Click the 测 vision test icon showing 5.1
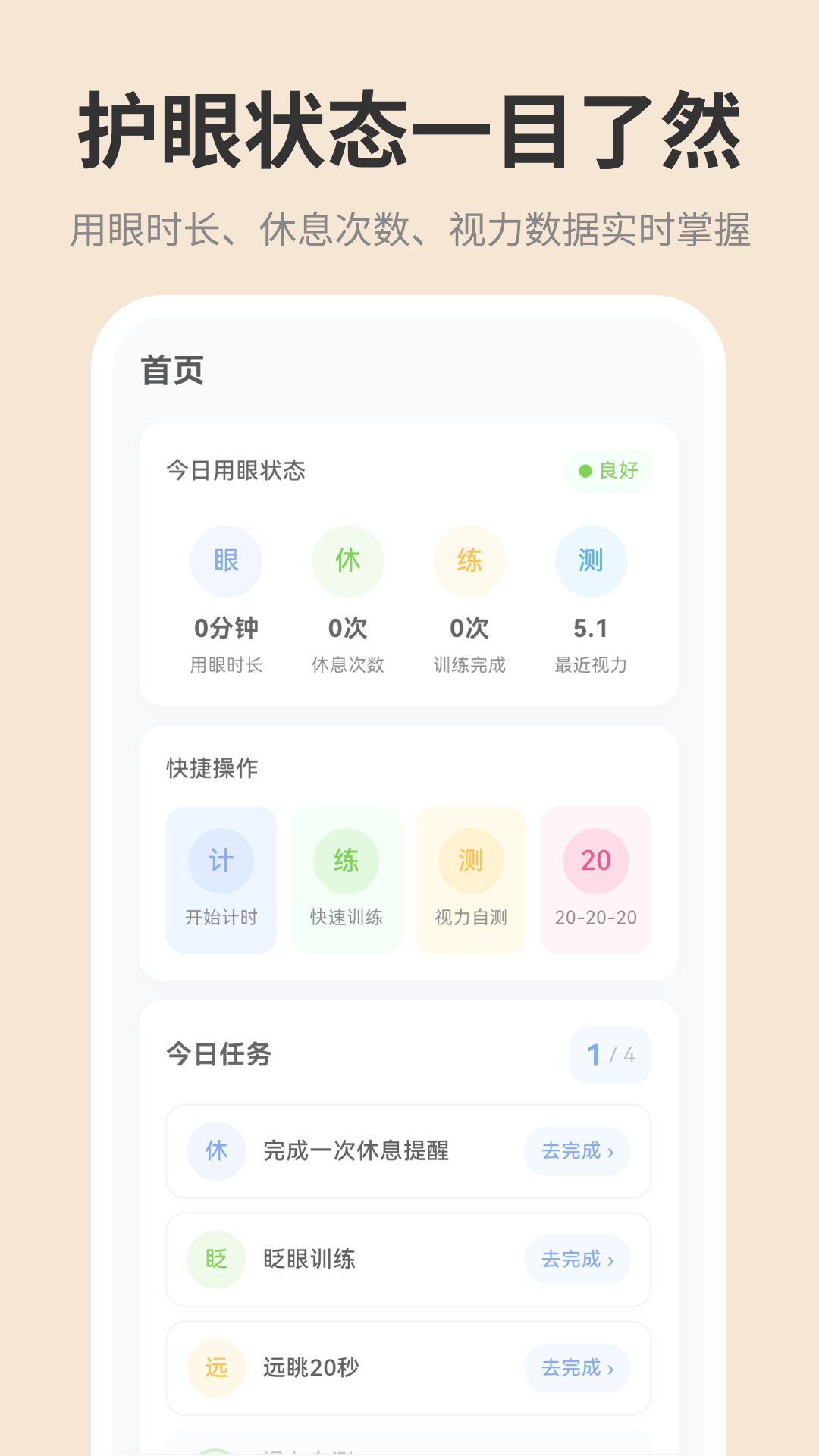 [x=590, y=560]
